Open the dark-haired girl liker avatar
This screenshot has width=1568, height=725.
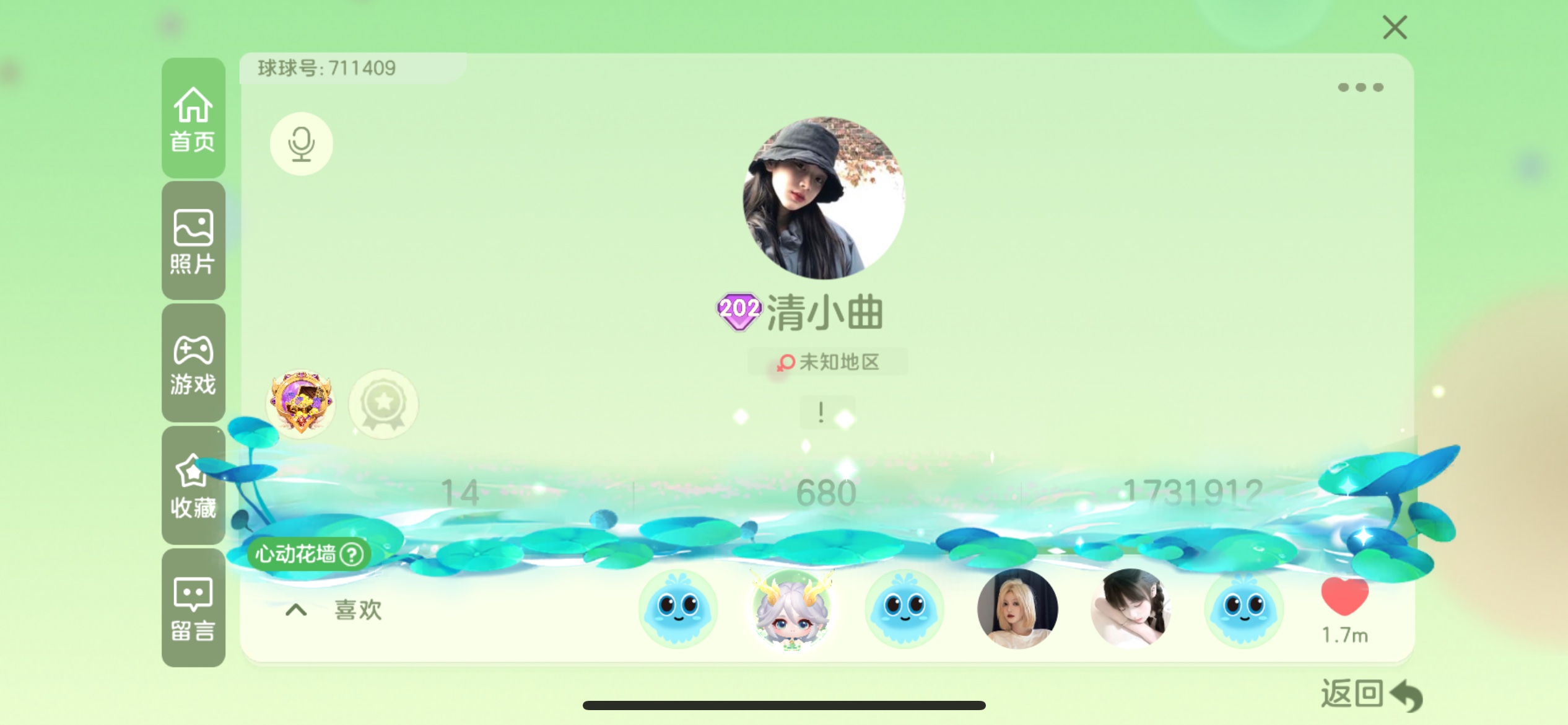pos(1130,609)
